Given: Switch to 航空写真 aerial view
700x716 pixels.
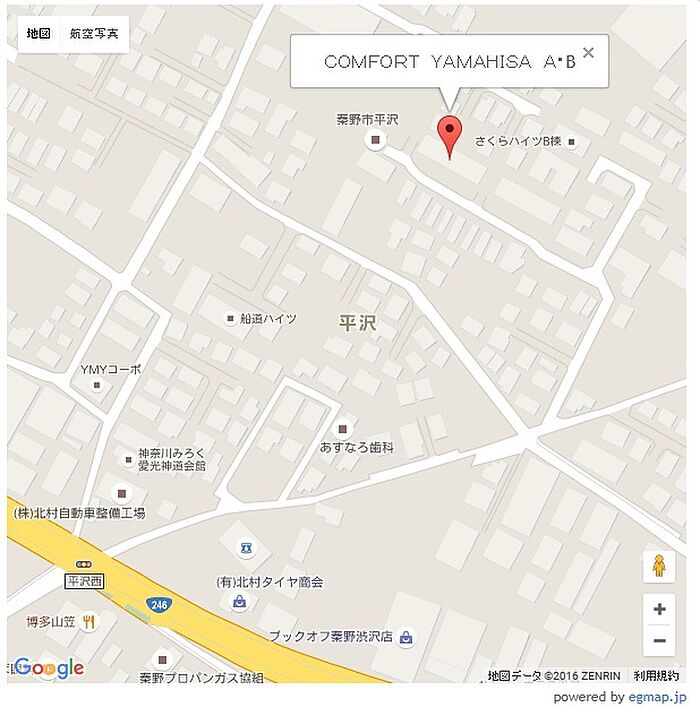Looking at the screenshot, I should (93, 34).
